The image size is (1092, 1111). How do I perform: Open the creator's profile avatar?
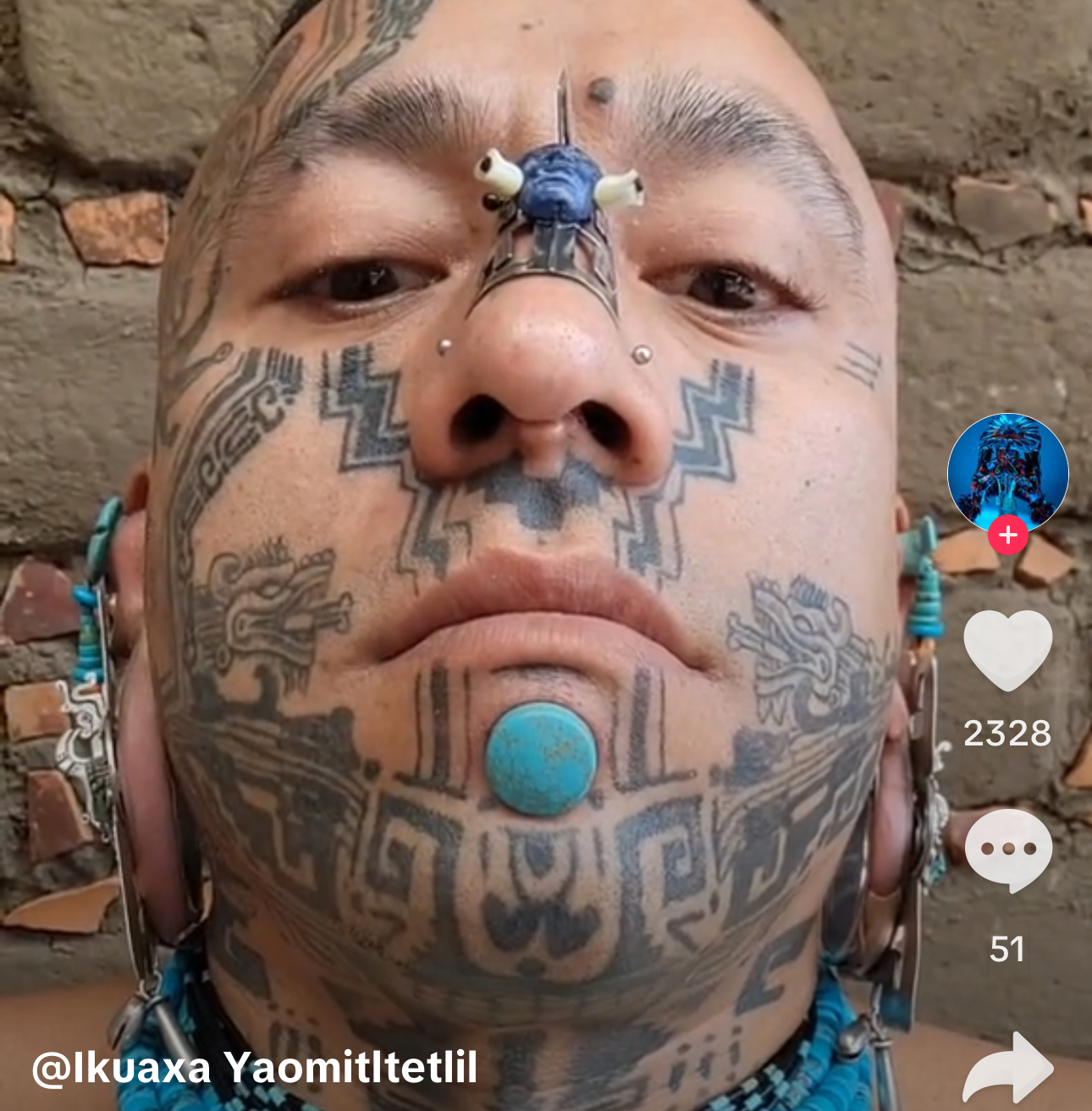point(1007,474)
